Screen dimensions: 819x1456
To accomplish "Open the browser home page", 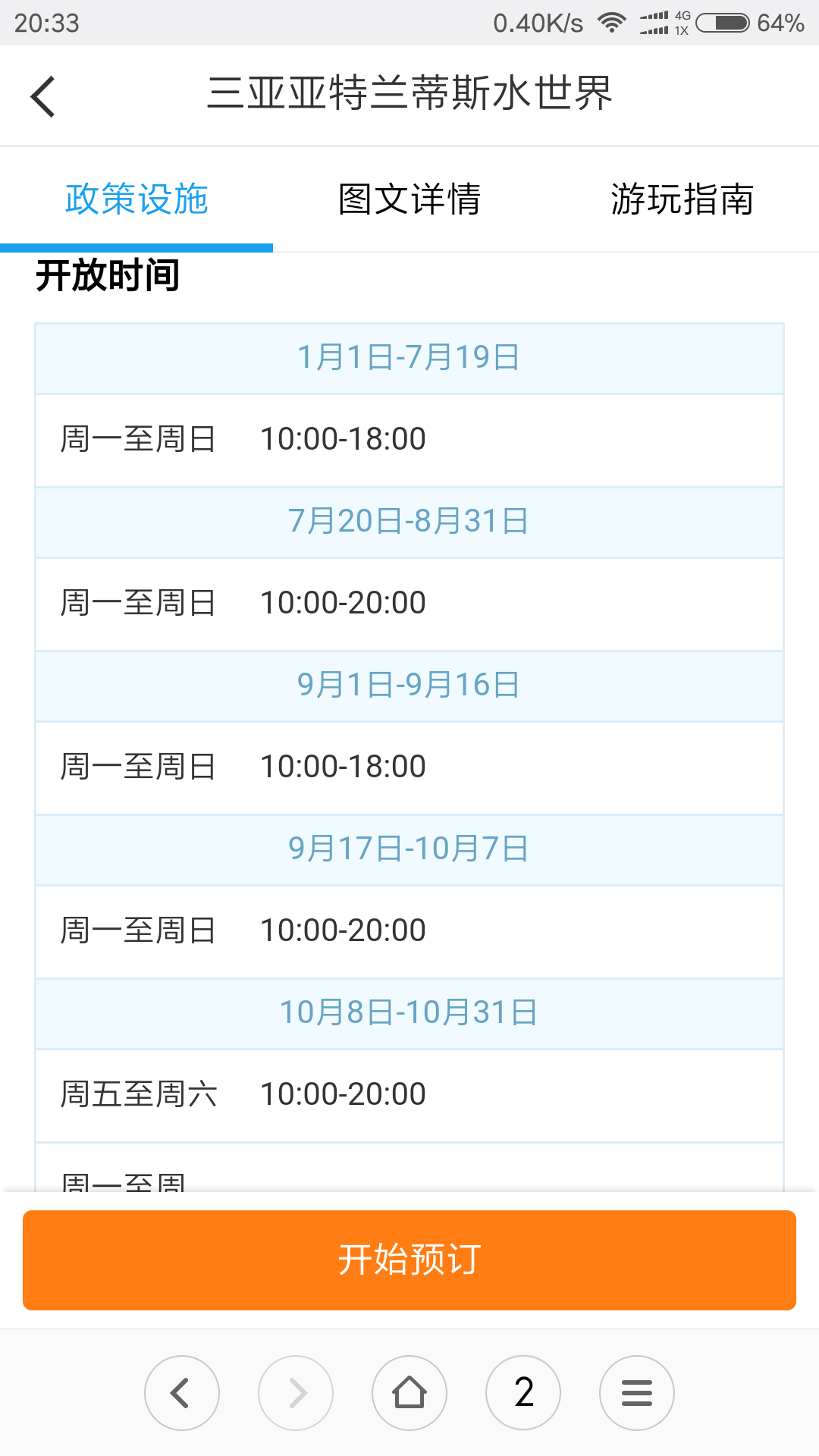I will tap(409, 1393).
